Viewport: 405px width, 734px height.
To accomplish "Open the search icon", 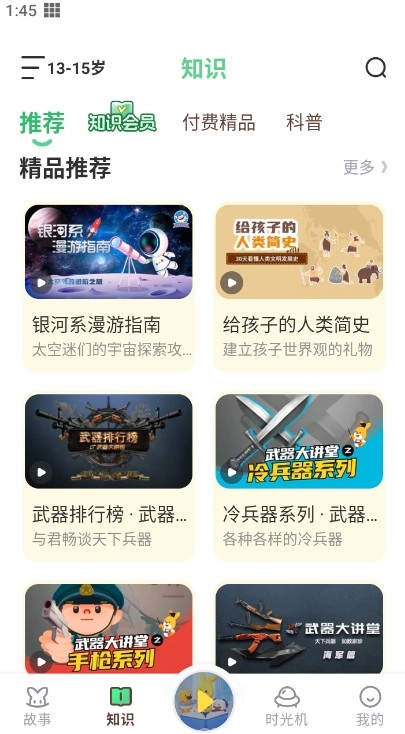I will click(x=376, y=68).
